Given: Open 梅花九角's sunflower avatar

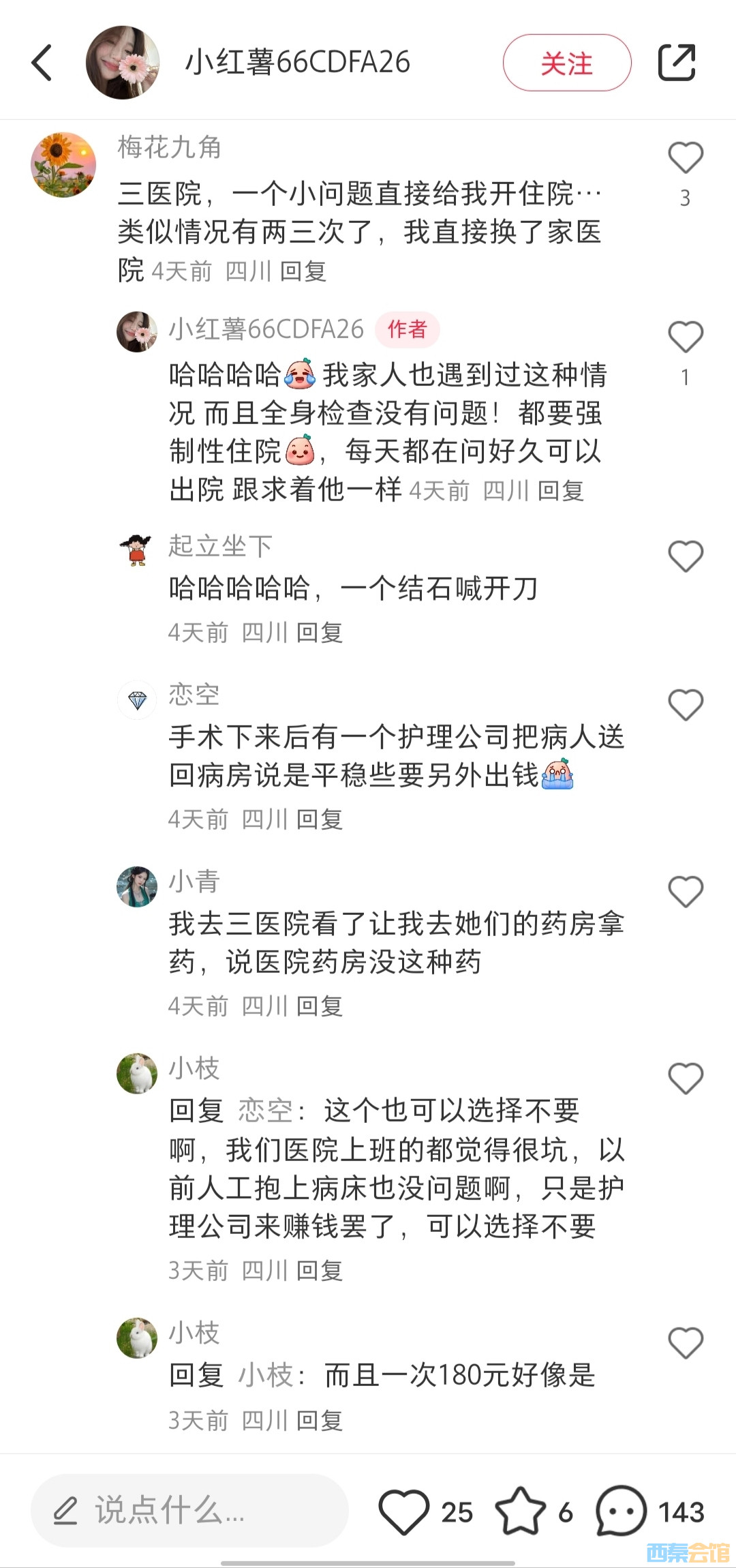Looking at the screenshot, I should coord(63,165).
